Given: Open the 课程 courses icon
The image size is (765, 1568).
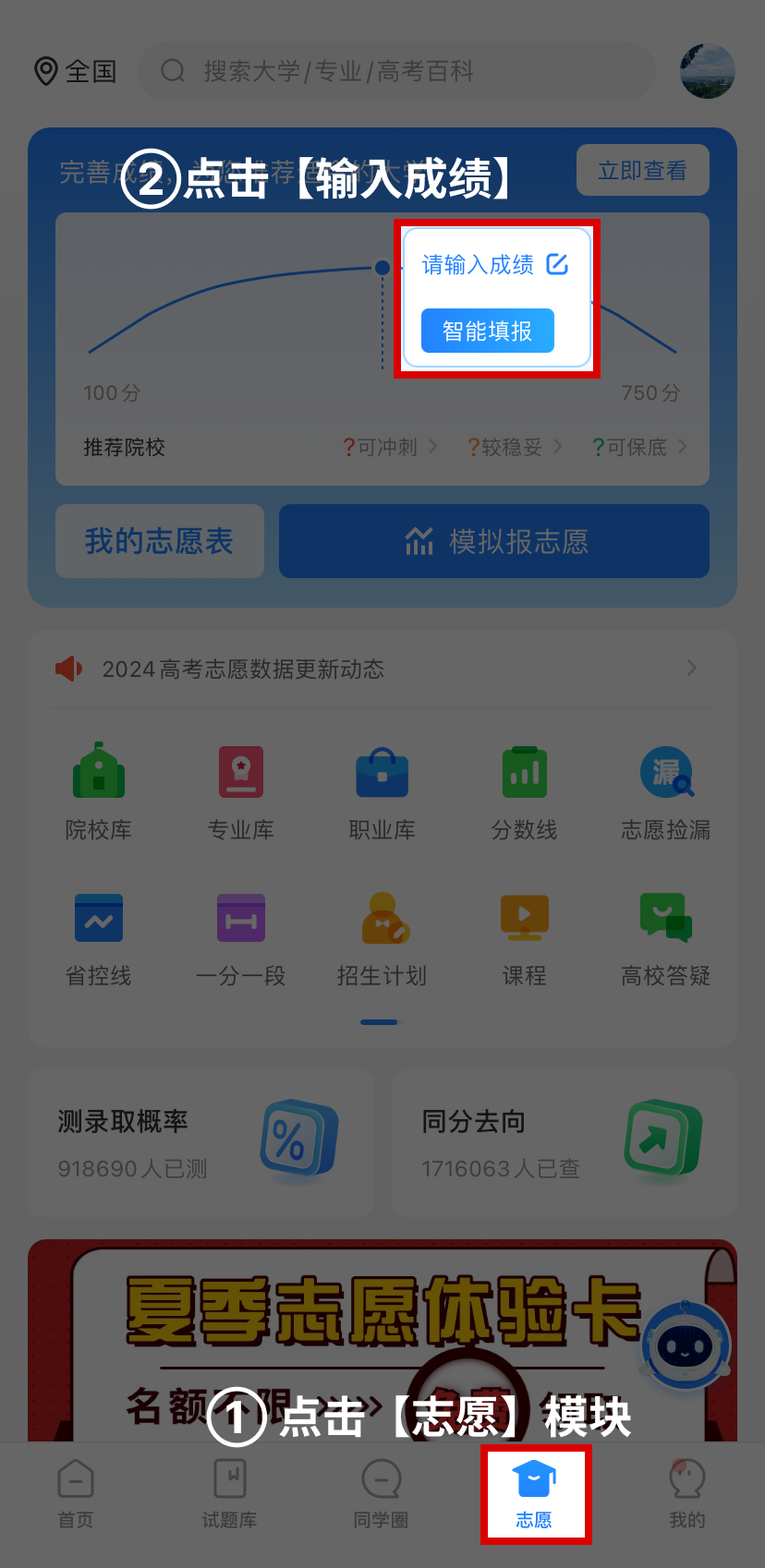Looking at the screenshot, I should click(x=524, y=936).
